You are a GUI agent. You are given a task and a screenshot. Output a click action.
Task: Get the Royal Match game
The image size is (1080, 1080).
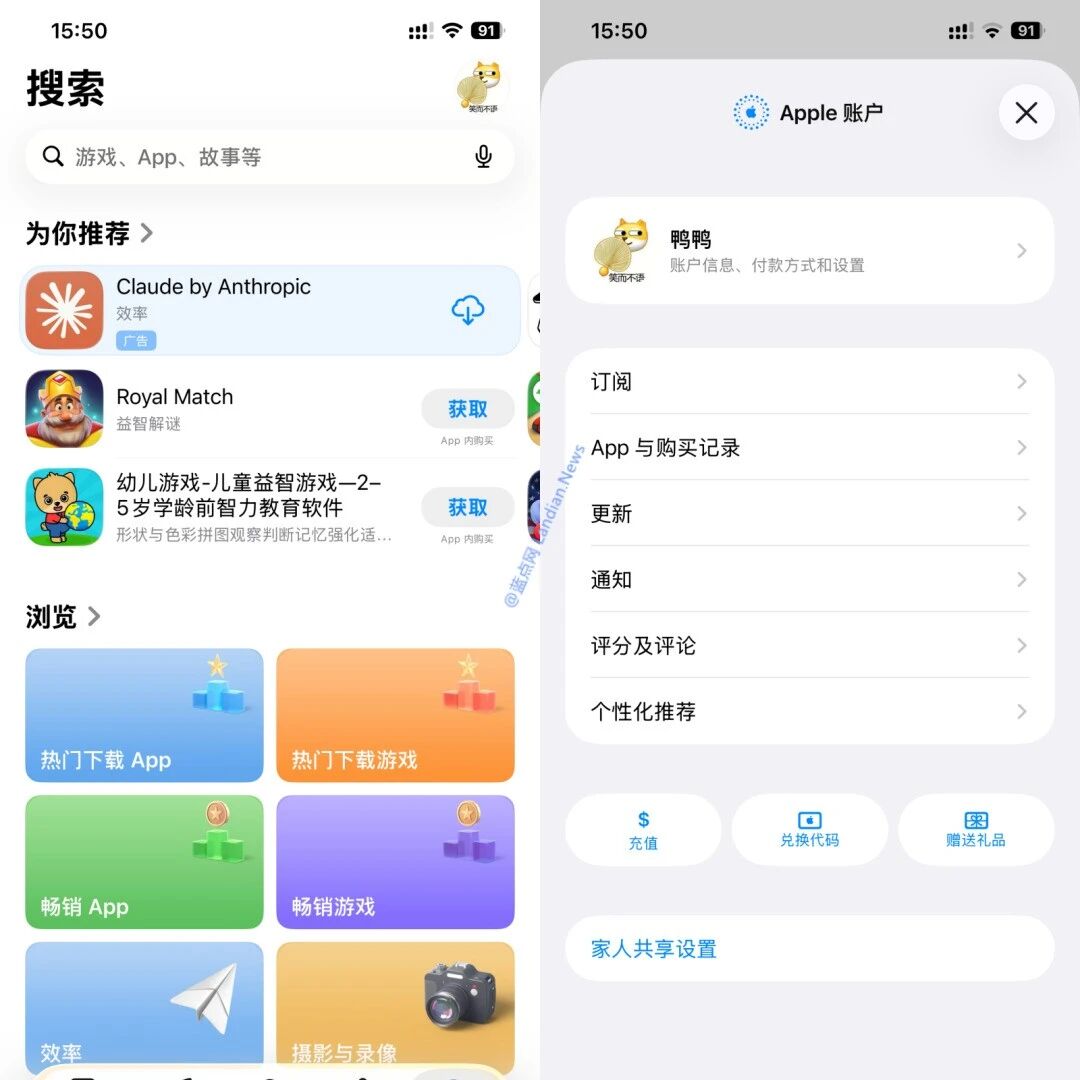[x=467, y=409]
